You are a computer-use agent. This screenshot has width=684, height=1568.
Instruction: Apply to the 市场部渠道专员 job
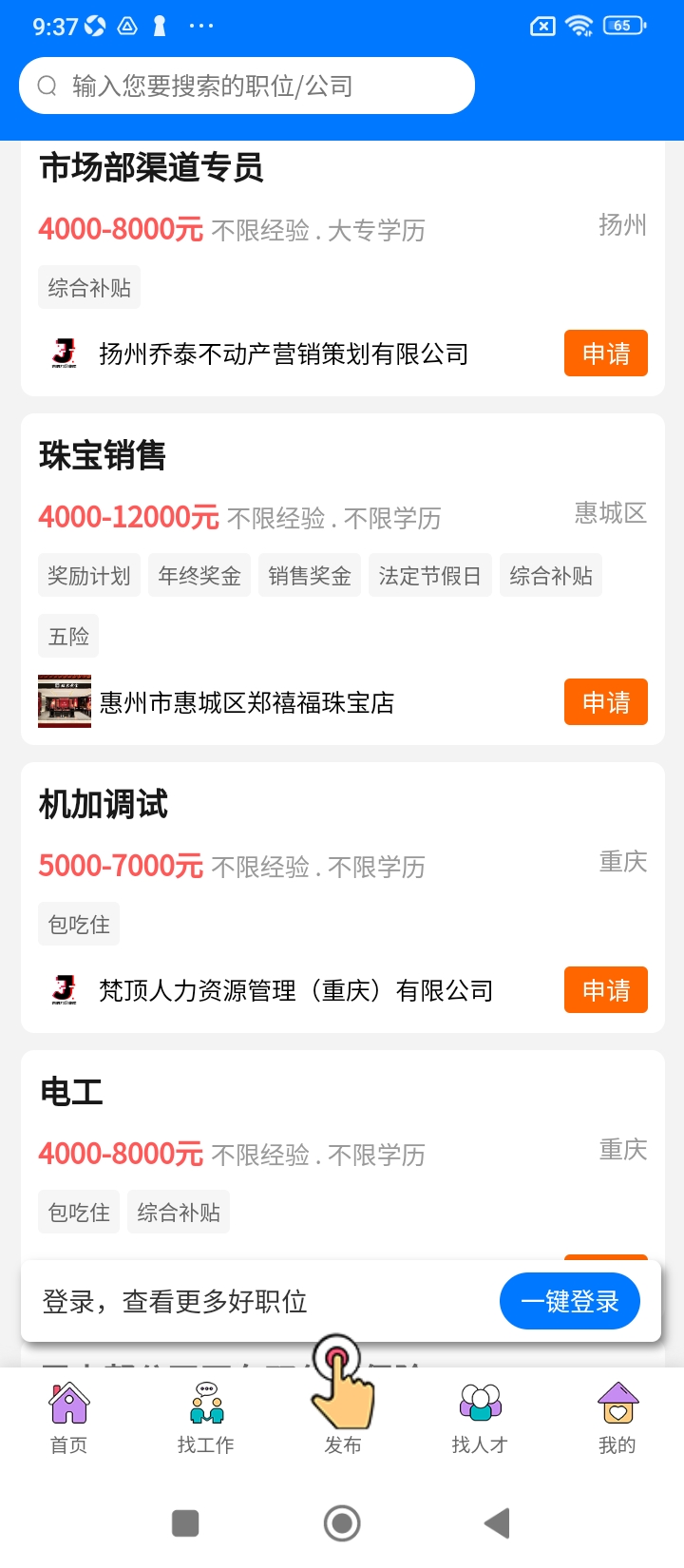coord(606,354)
